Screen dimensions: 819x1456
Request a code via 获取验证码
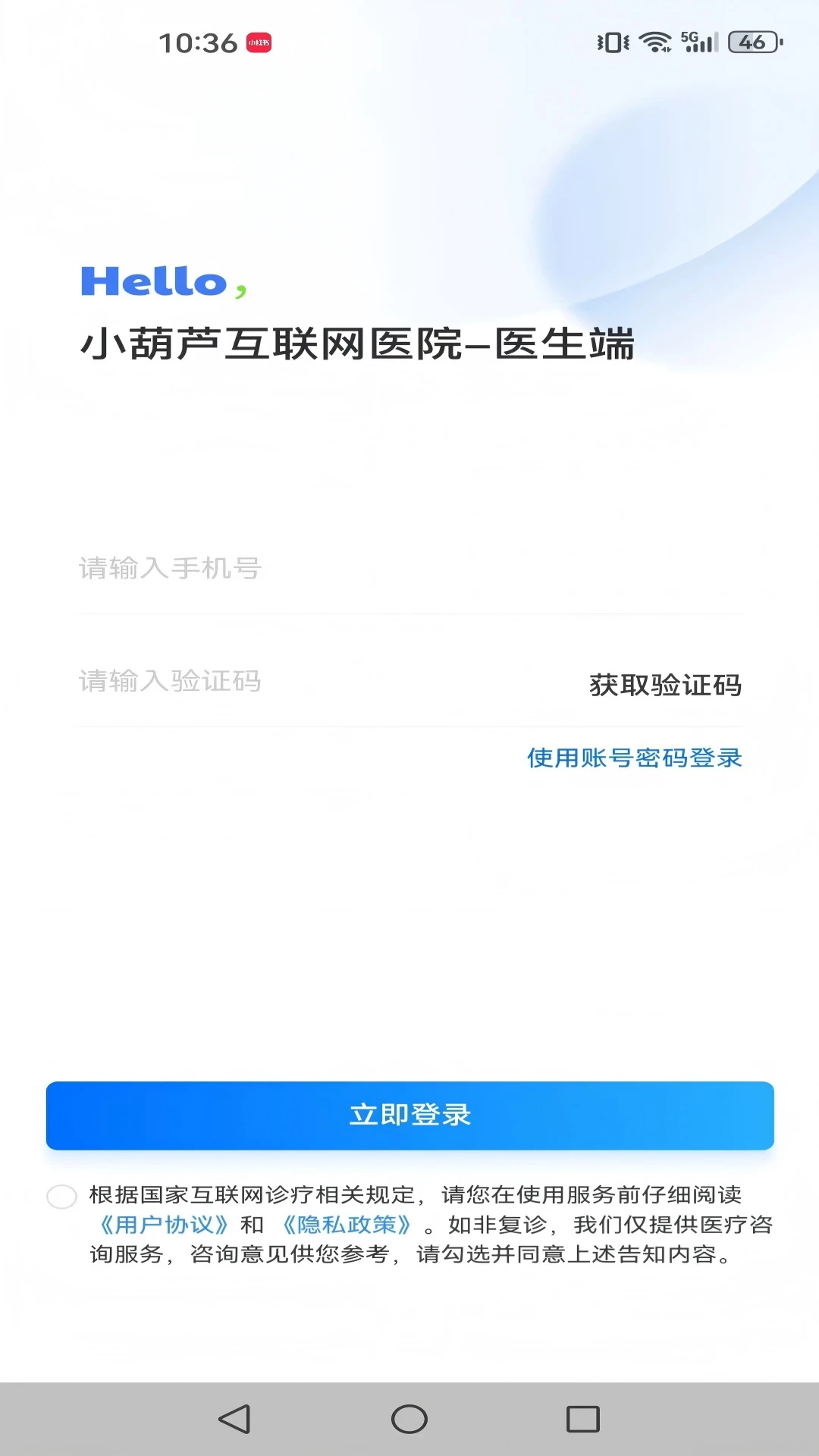665,685
